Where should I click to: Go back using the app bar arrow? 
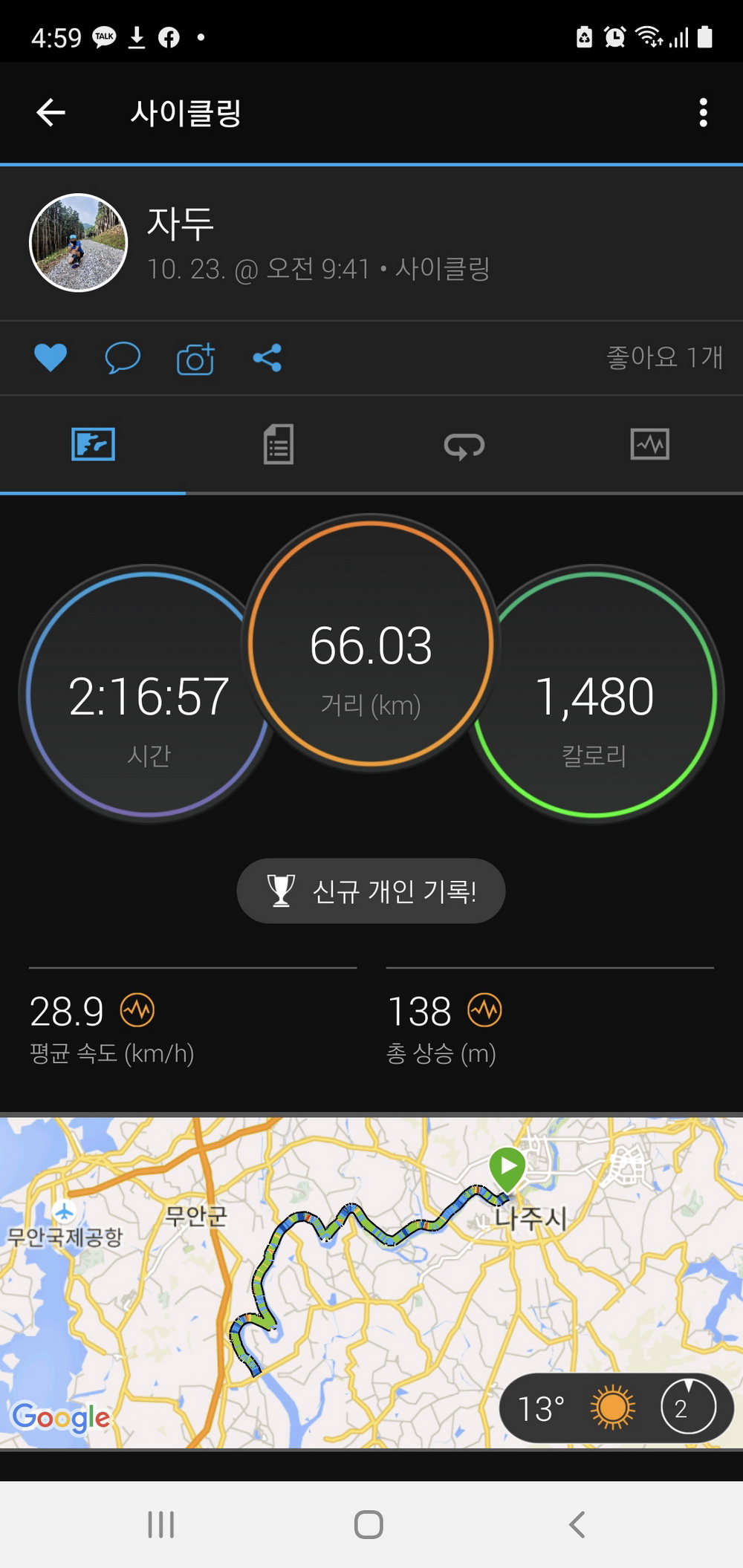(51, 113)
